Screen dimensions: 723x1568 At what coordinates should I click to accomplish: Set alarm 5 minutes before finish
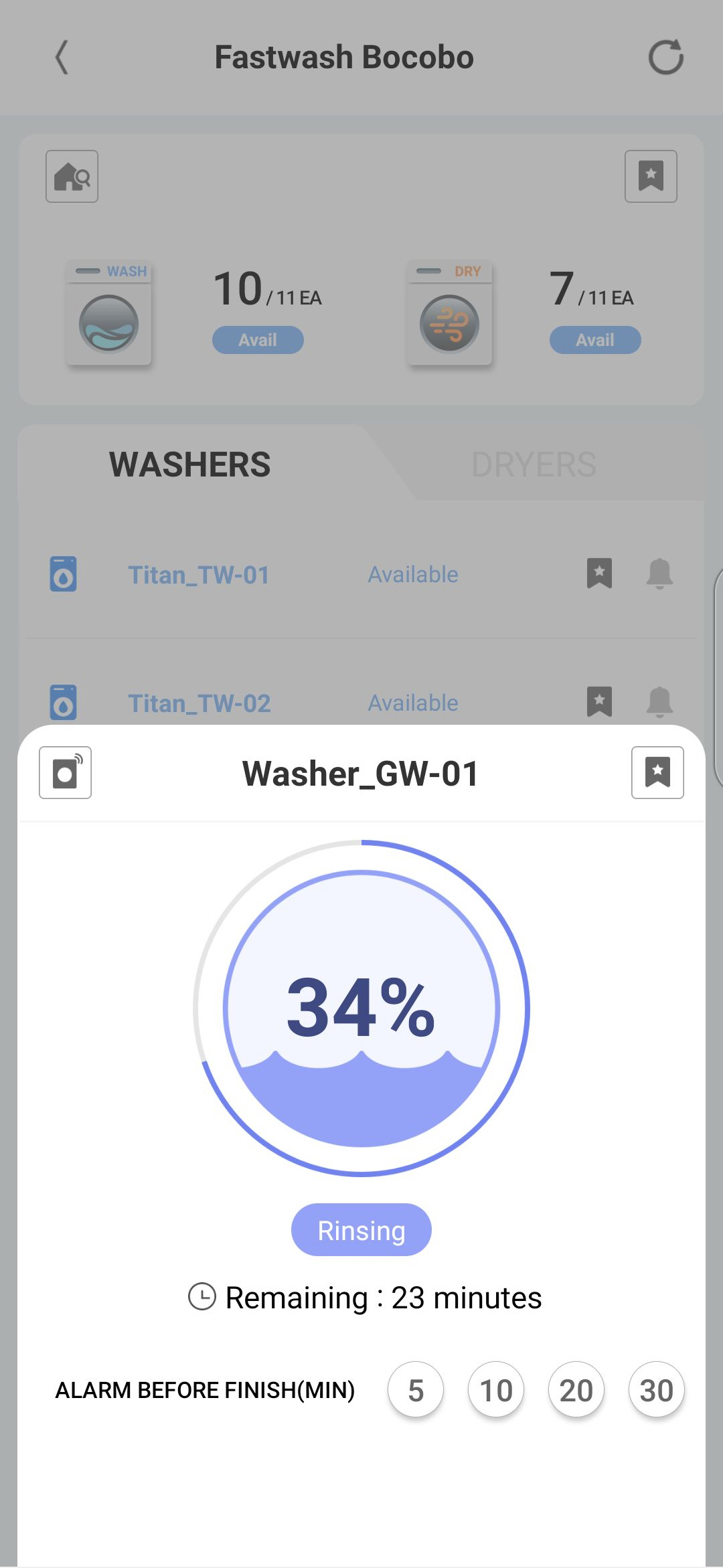pos(415,1390)
